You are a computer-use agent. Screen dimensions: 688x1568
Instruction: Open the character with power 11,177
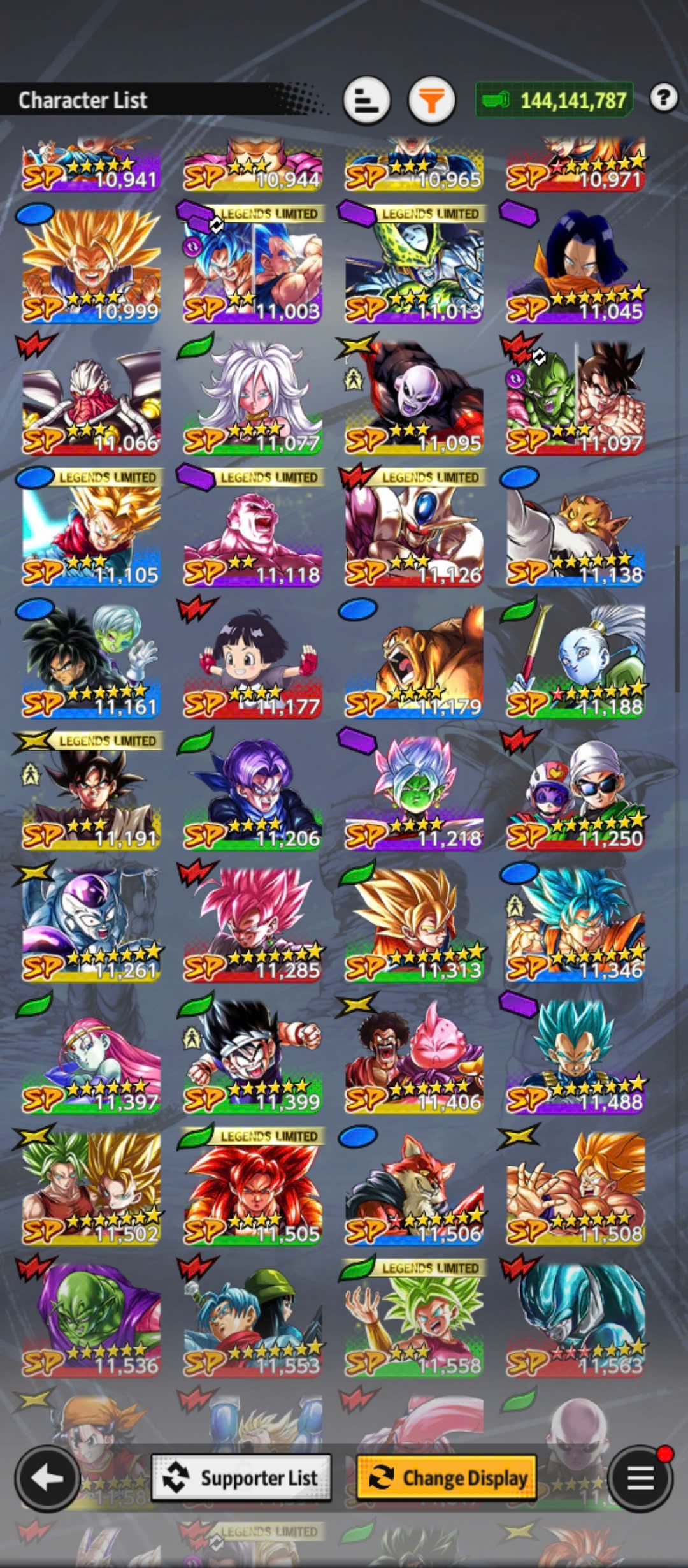pyautogui.click(x=253, y=660)
